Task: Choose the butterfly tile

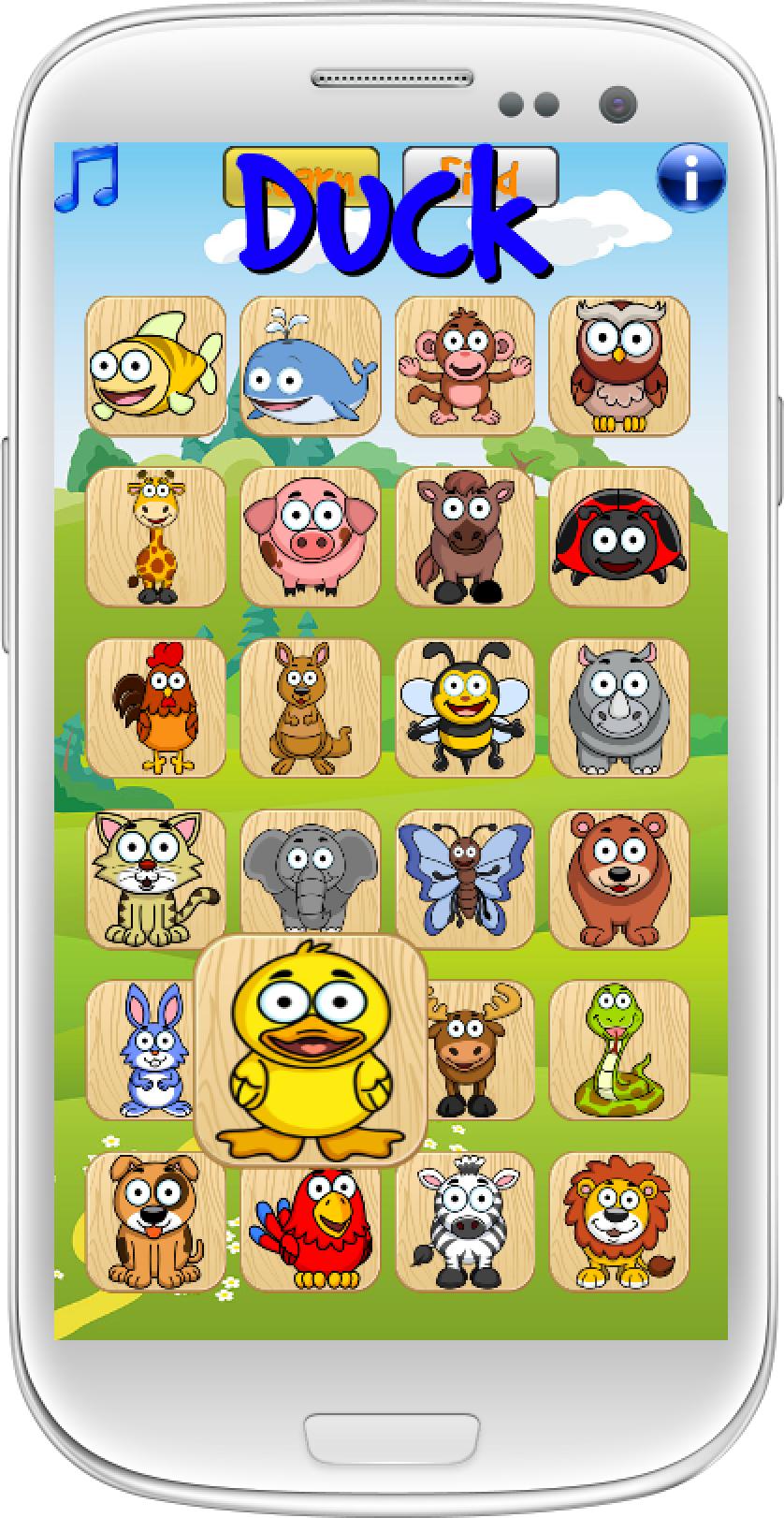Action: point(465,879)
